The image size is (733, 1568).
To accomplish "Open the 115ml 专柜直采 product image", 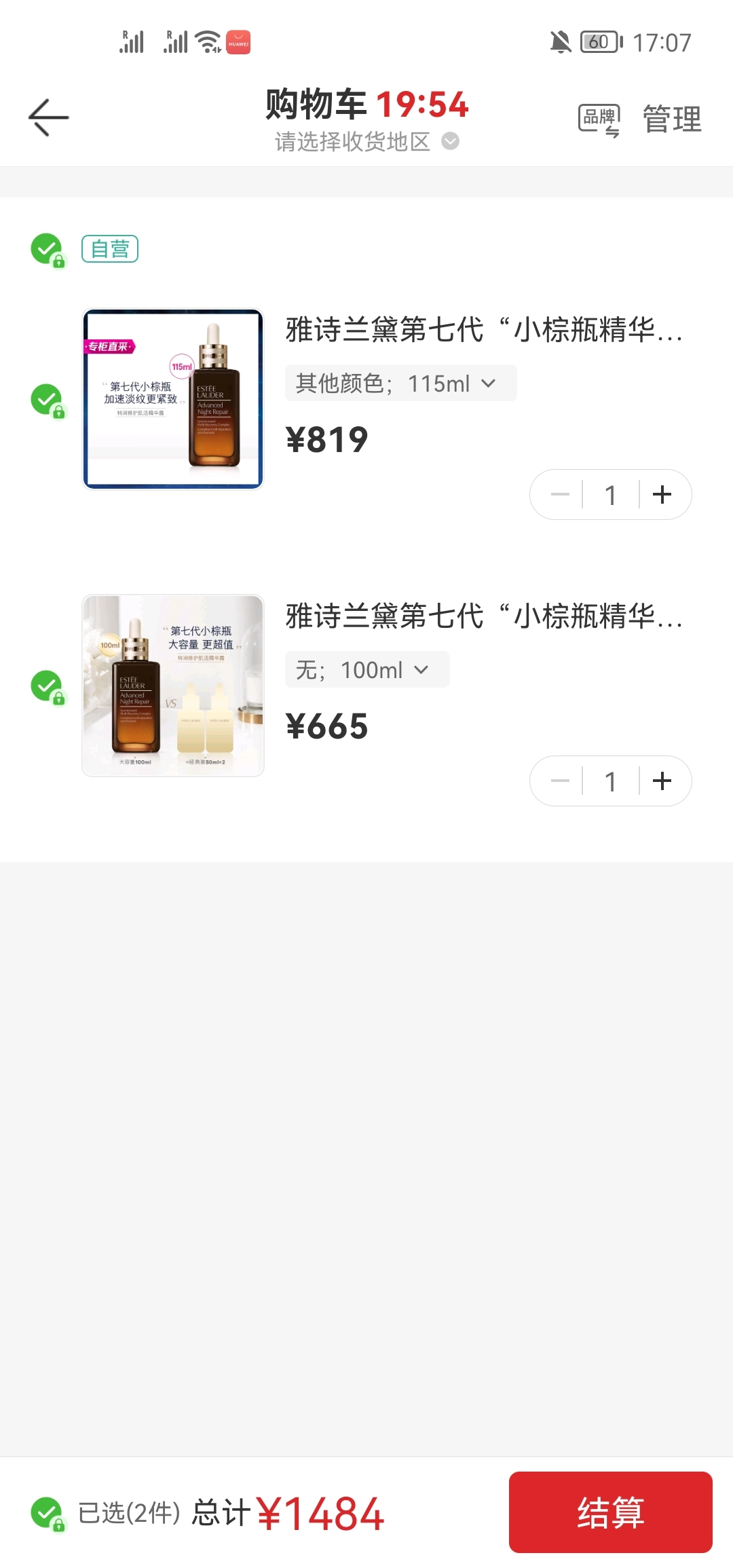I will pos(173,399).
